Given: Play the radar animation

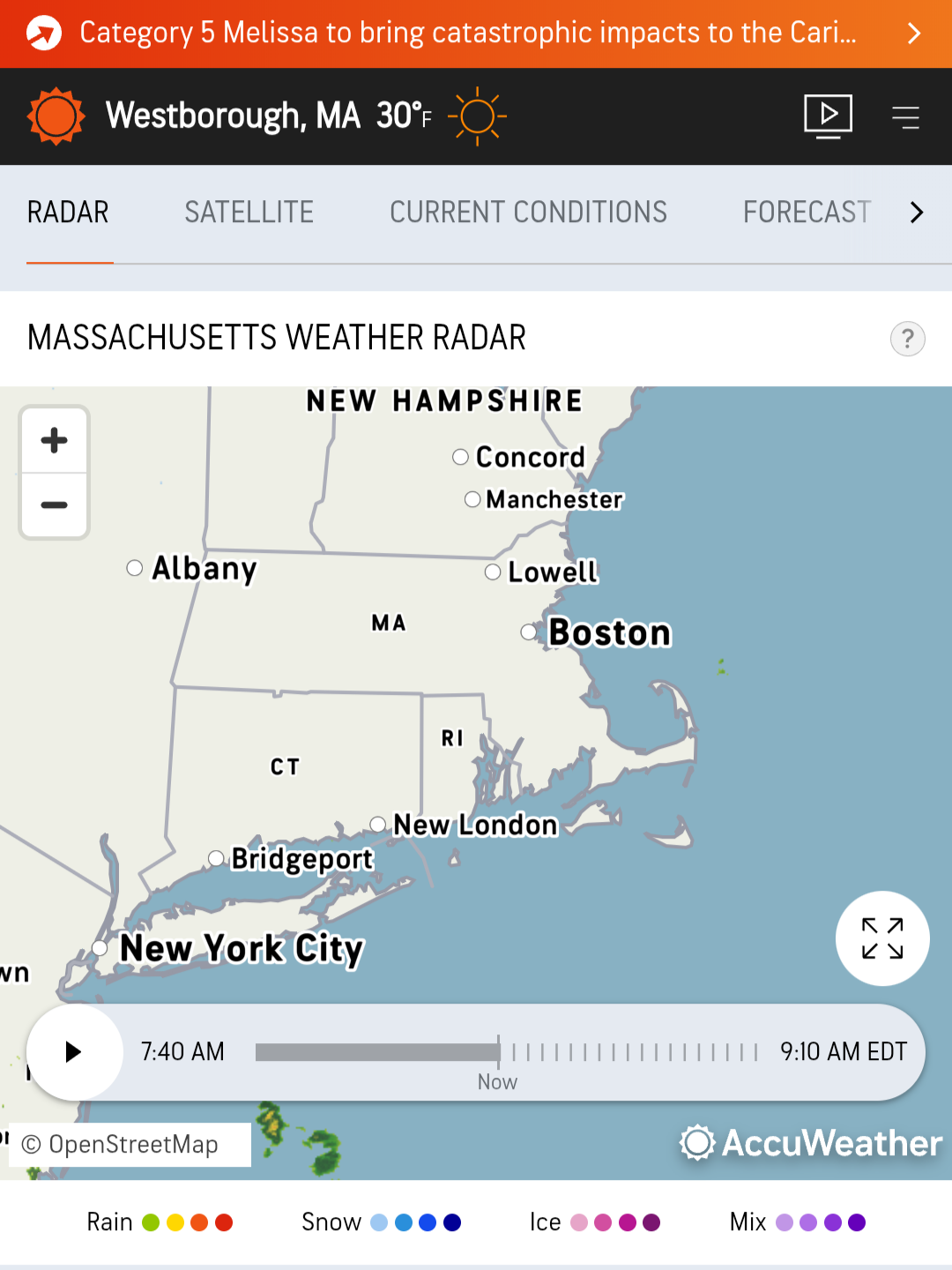Looking at the screenshot, I should (x=75, y=1052).
